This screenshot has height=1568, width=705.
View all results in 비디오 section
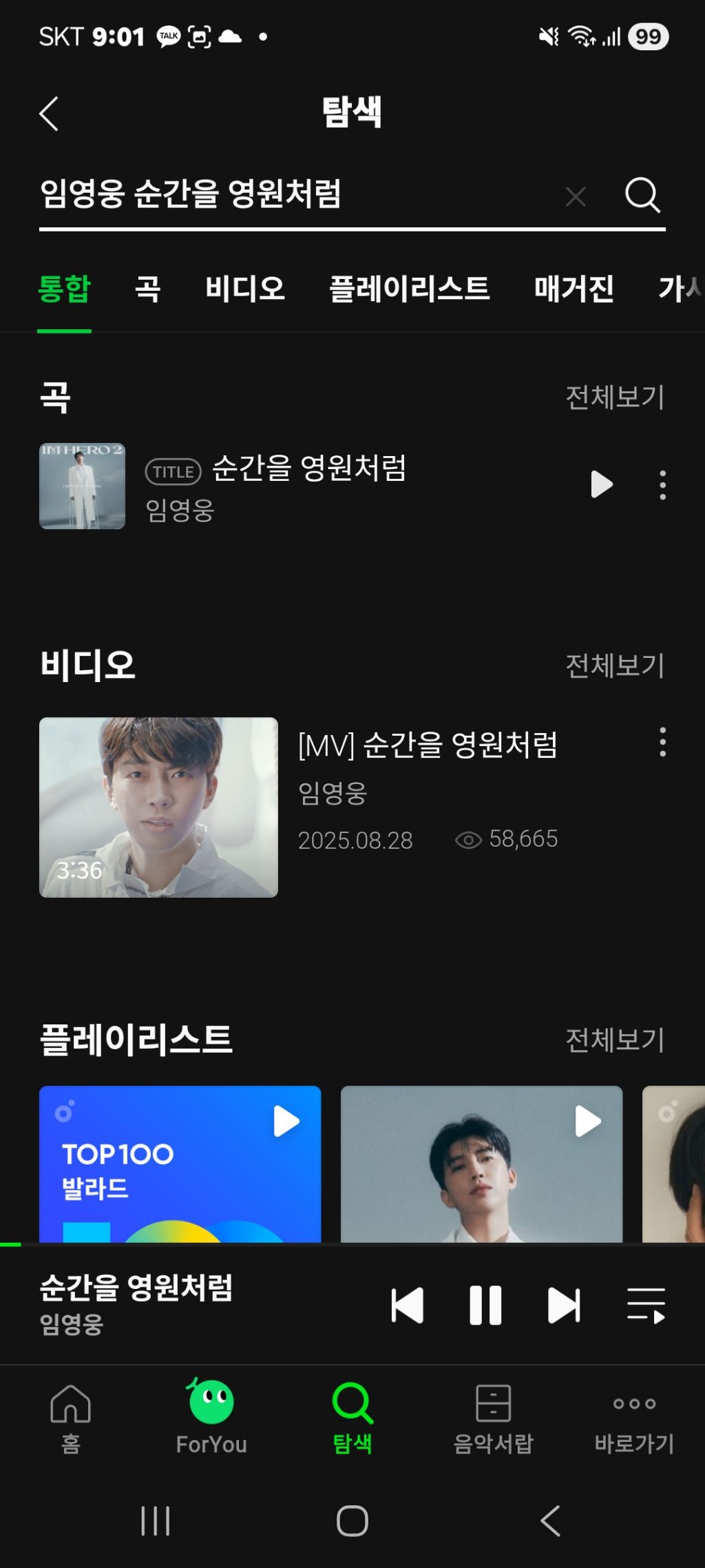(x=614, y=666)
